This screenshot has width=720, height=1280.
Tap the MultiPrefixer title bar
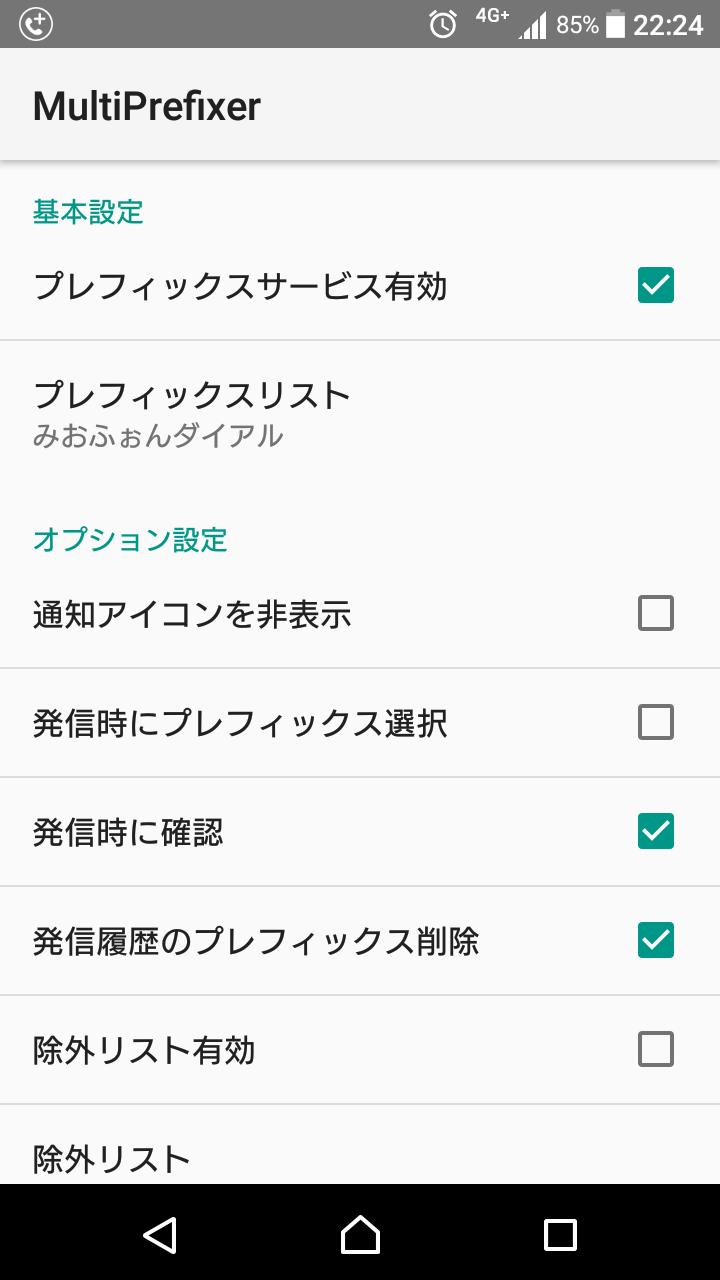coord(146,104)
